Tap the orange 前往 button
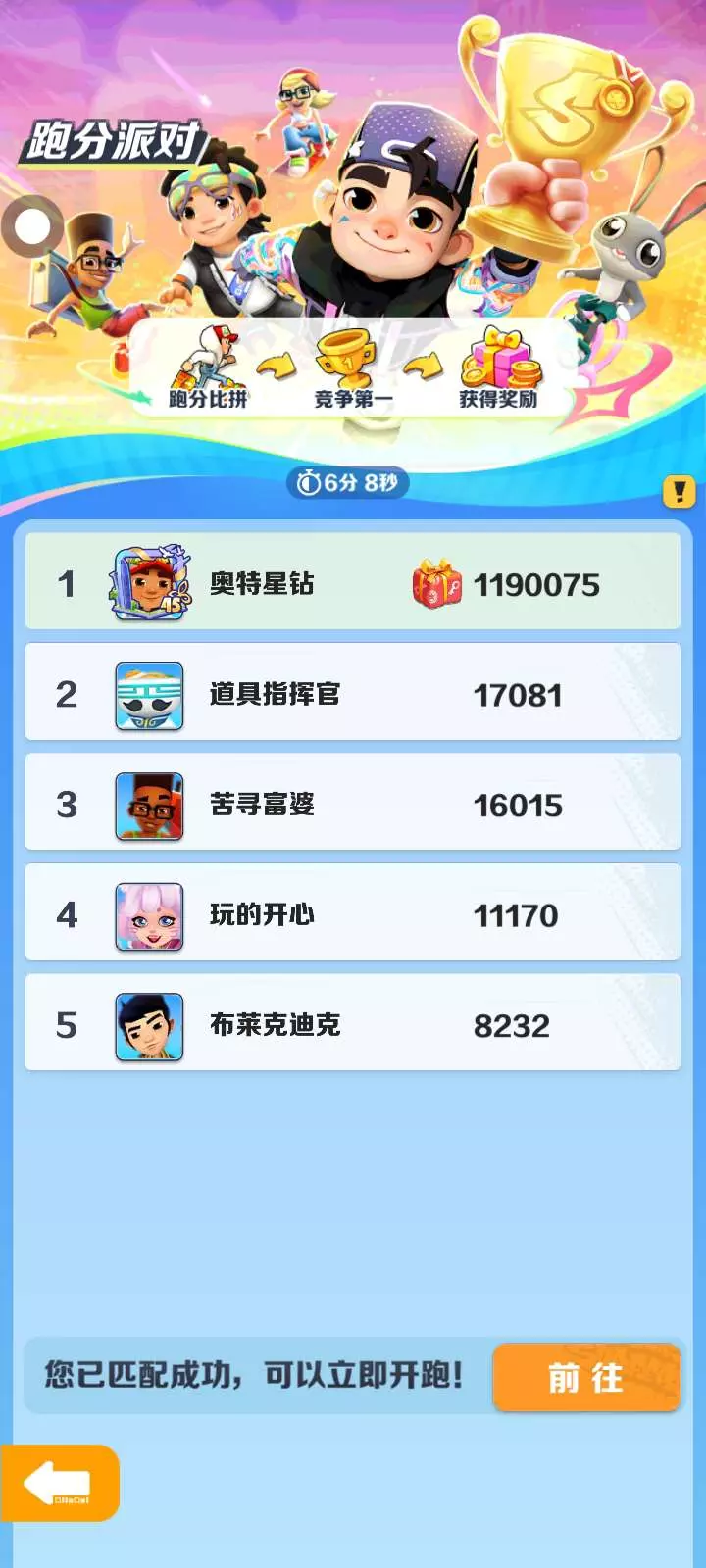The image size is (706, 1568). pos(586,1377)
